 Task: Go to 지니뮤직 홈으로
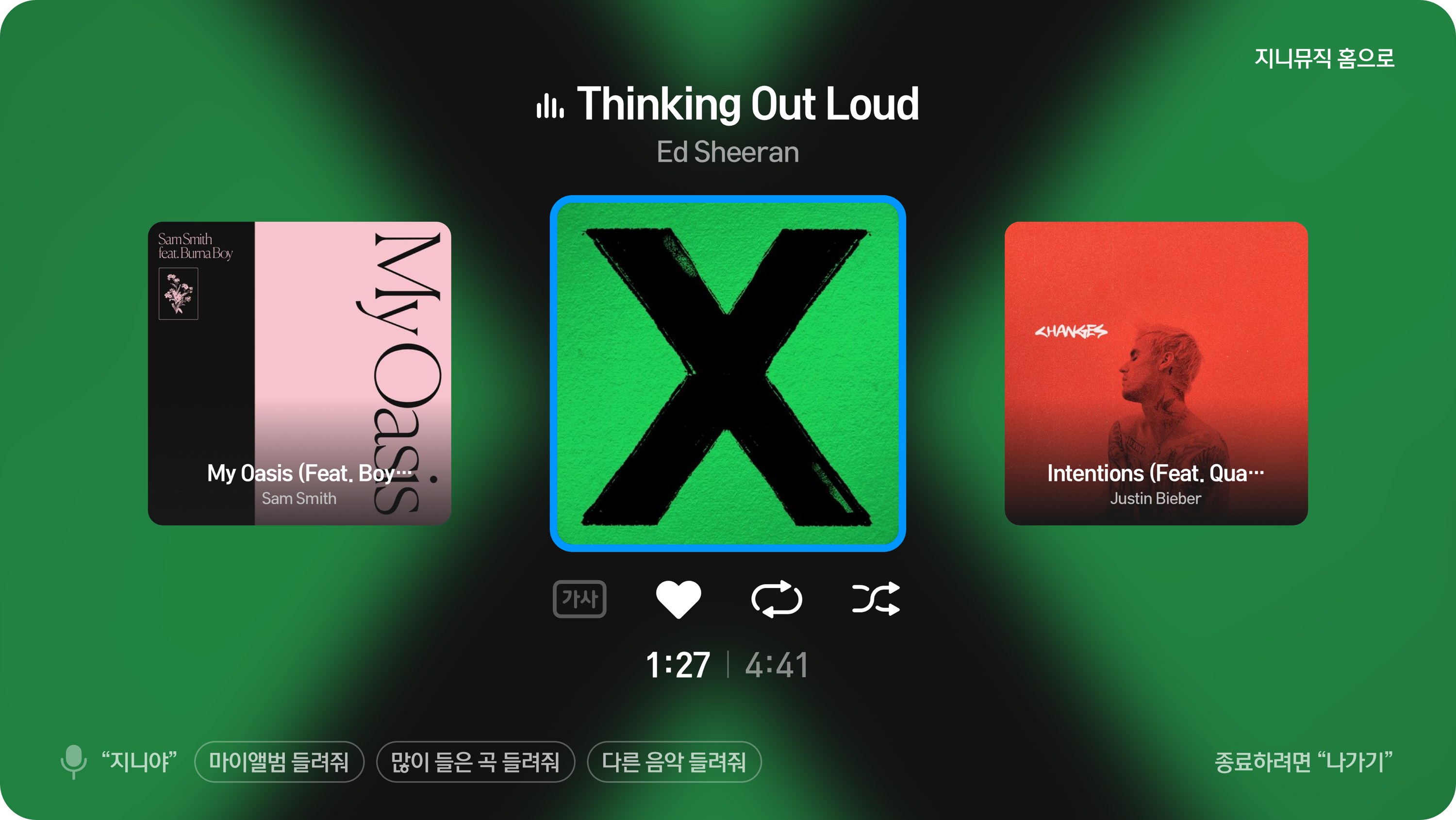(1324, 58)
